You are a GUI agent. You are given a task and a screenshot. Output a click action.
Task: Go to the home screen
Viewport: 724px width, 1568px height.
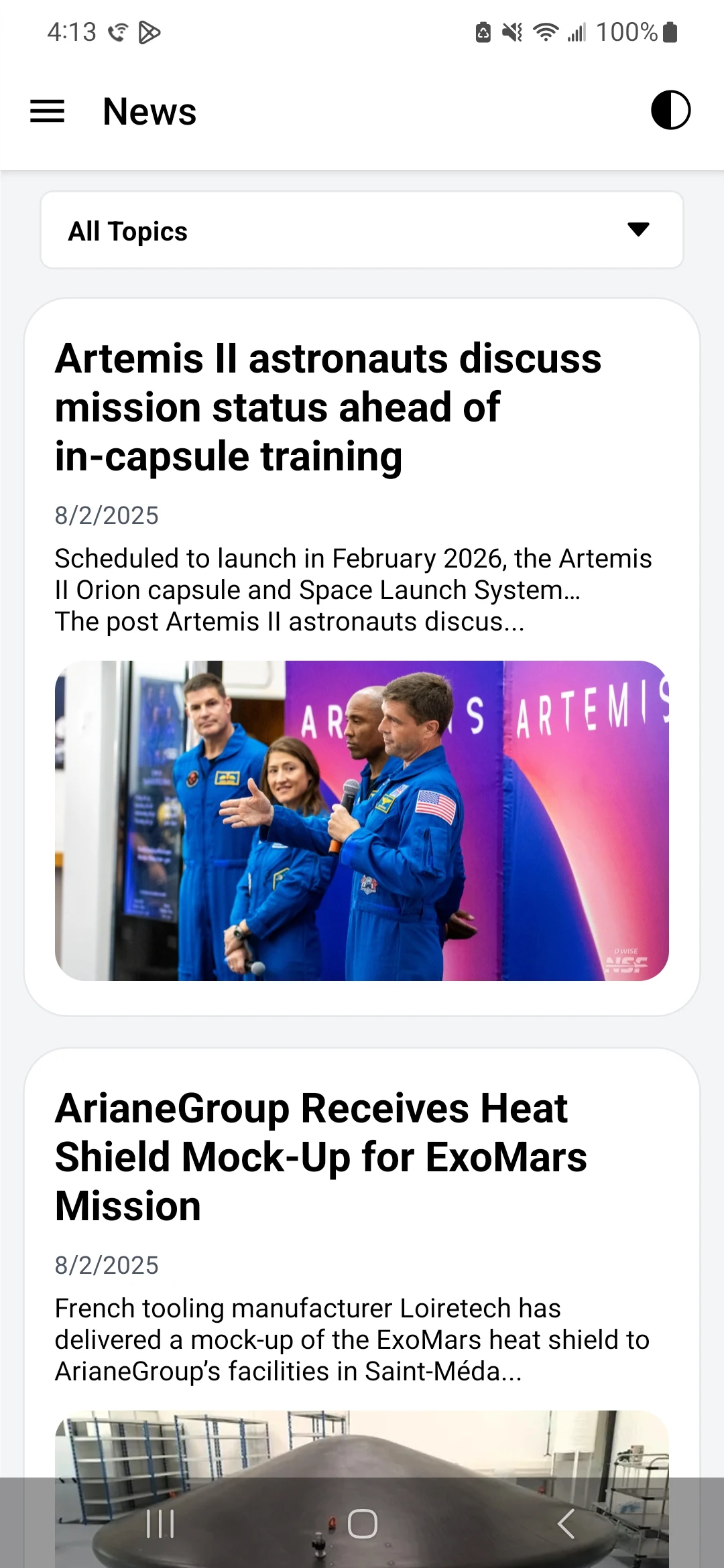362,1524
